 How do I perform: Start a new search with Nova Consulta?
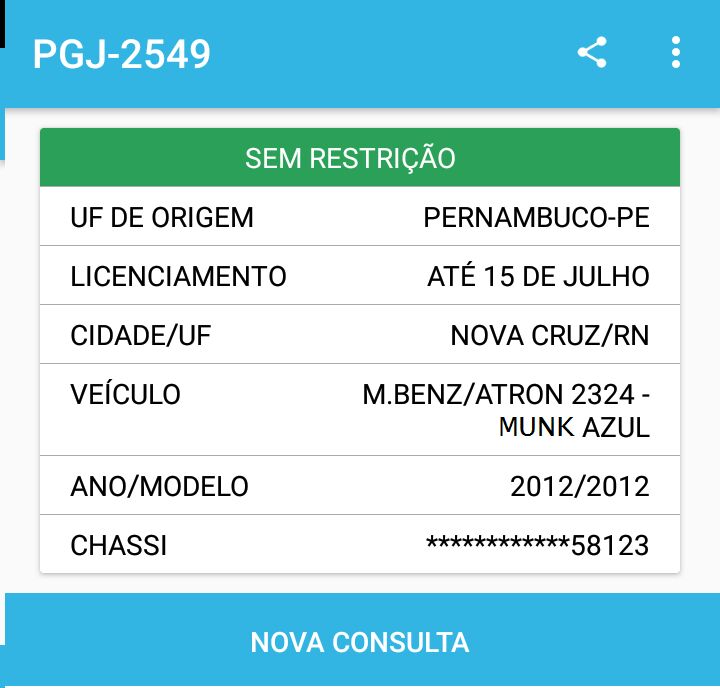coord(360,641)
